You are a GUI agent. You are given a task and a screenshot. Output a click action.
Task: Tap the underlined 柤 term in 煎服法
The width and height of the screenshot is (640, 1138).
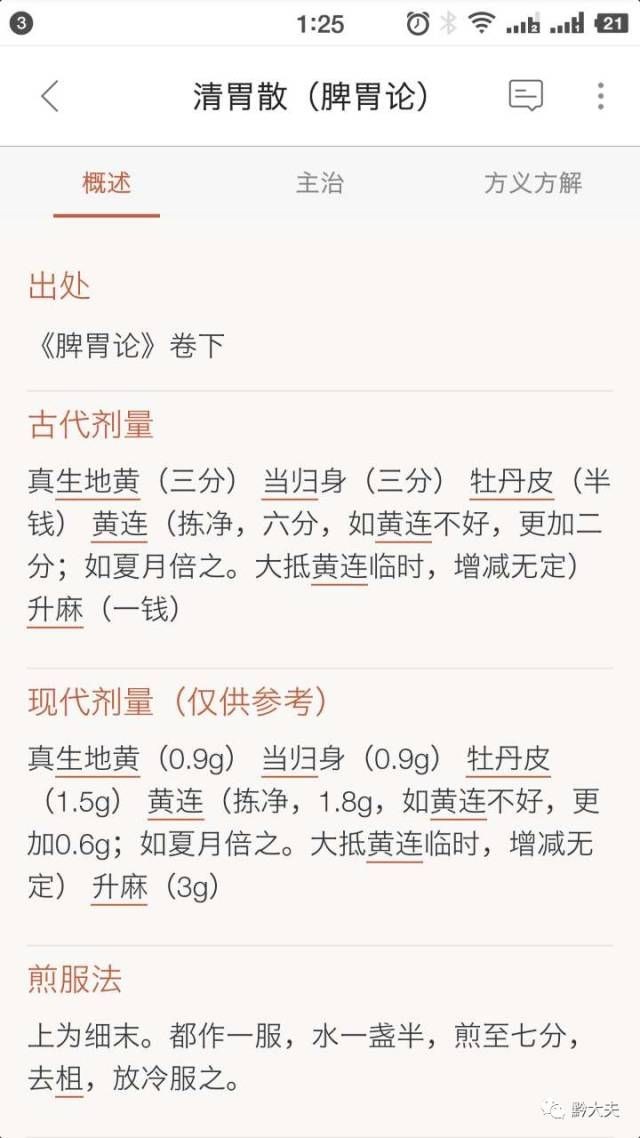[69, 1079]
